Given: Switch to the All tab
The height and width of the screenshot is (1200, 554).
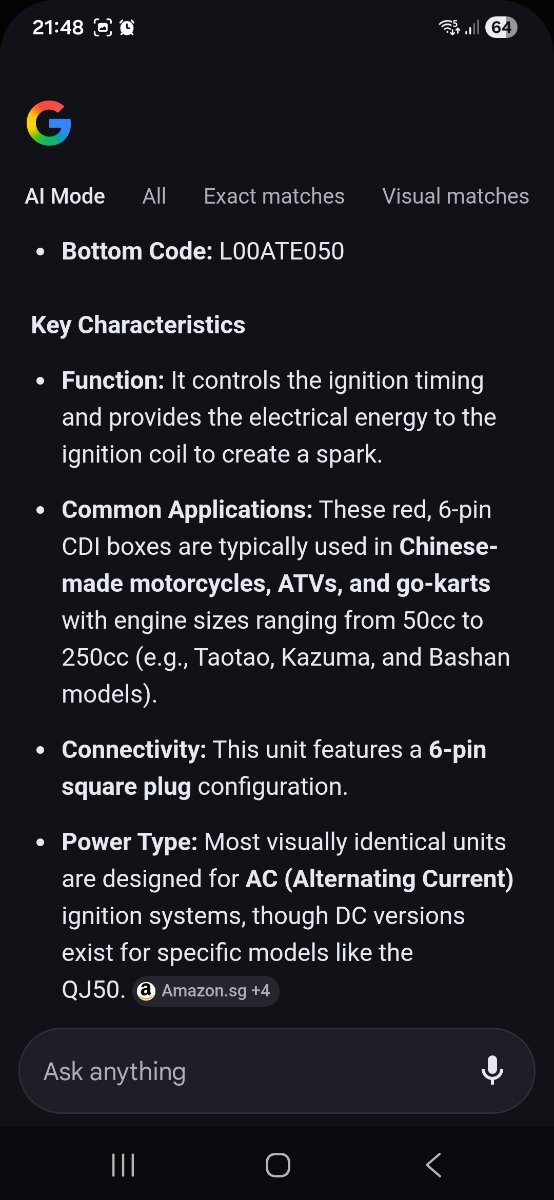Looking at the screenshot, I should [154, 196].
